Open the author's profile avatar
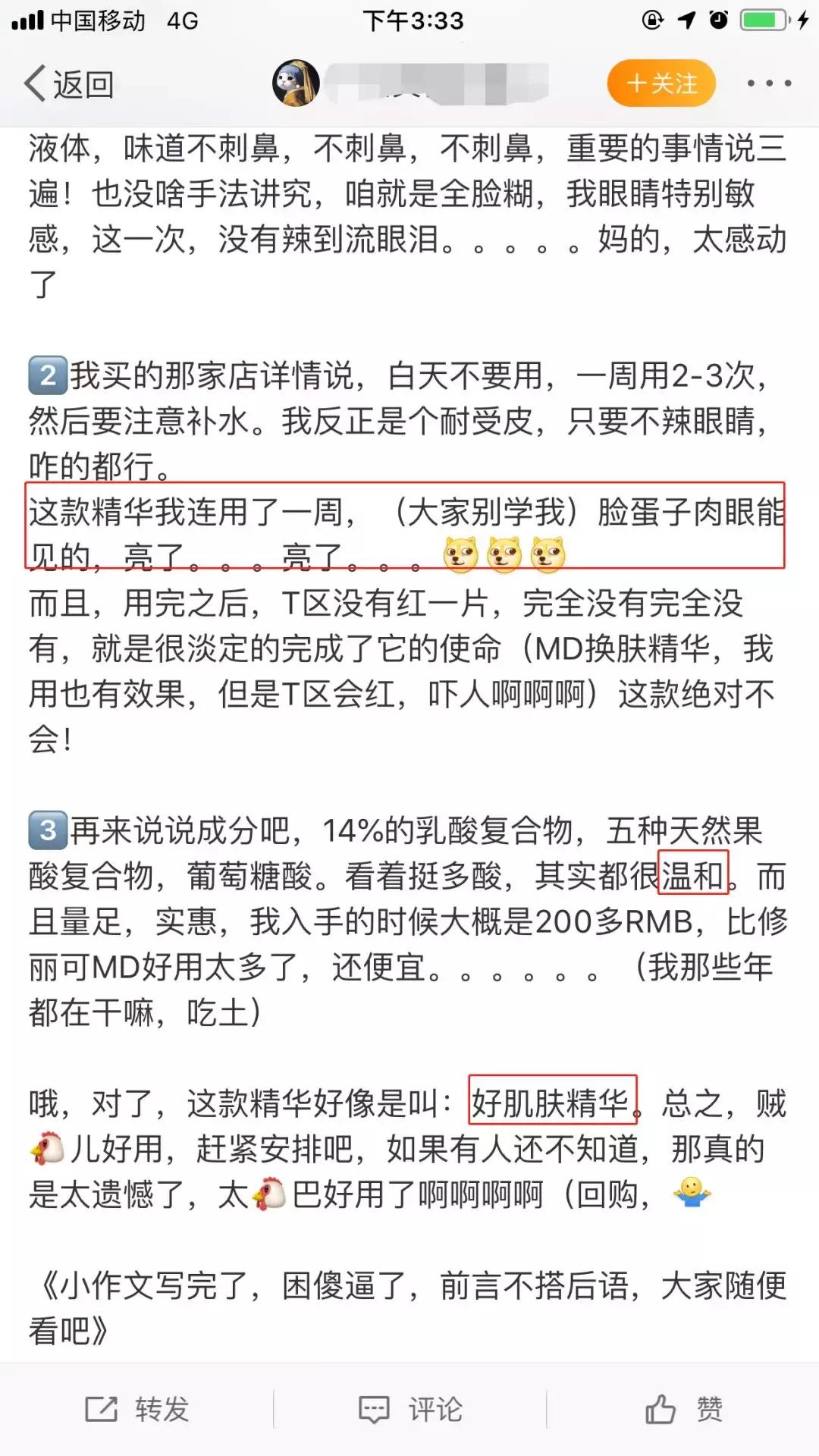Image resolution: width=819 pixels, height=1456 pixels. pyautogui.click(x=296, y=83)
